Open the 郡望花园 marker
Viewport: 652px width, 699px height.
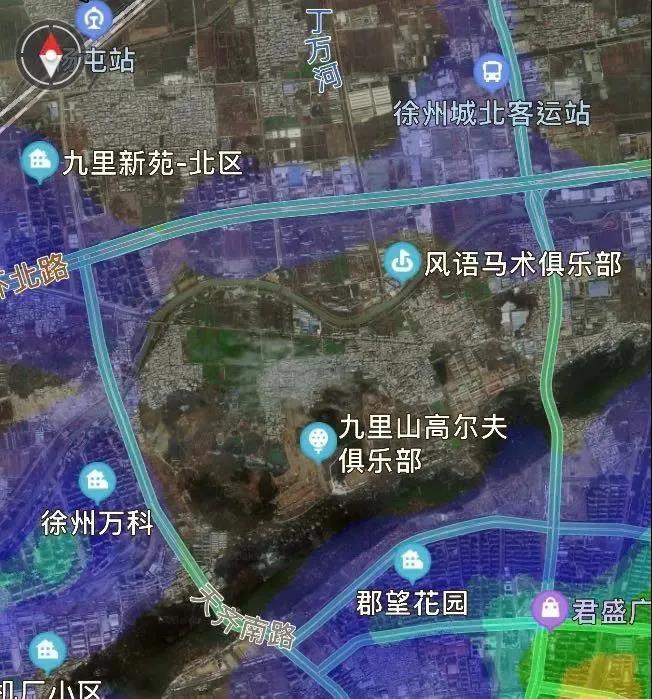point(412,562)
